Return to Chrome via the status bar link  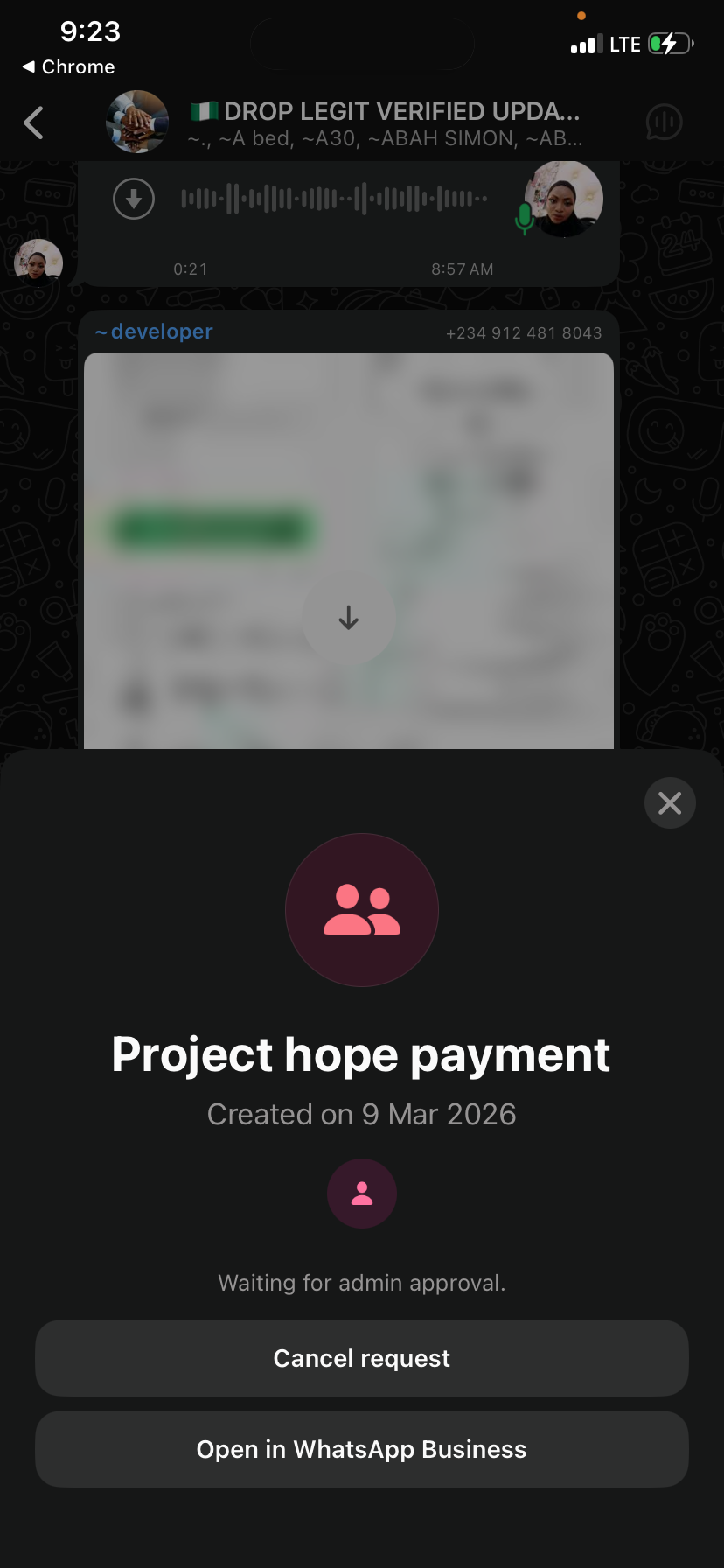[68, 67]
